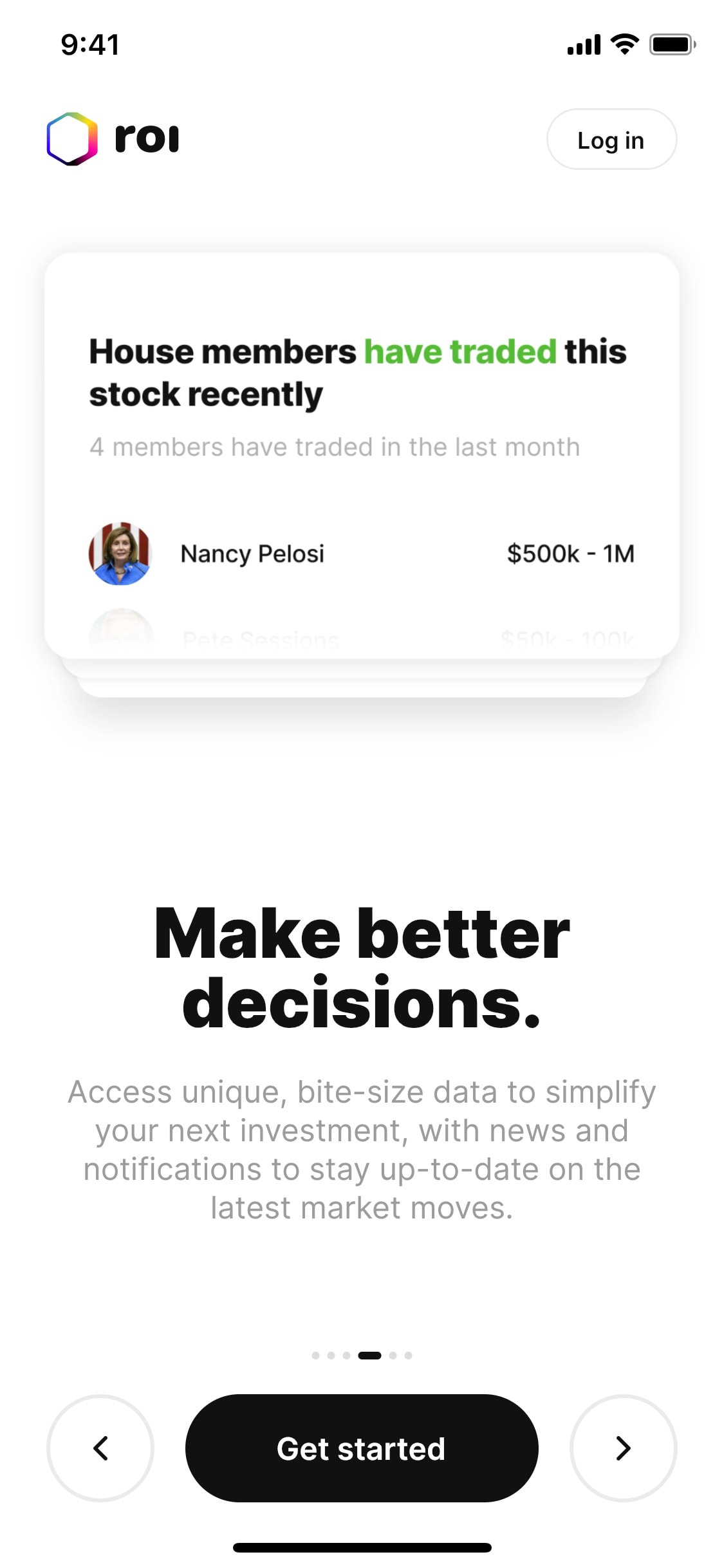724x1568 pixels.
Task: Select the active carousel page dot
Action: [x=370, y=1354]
